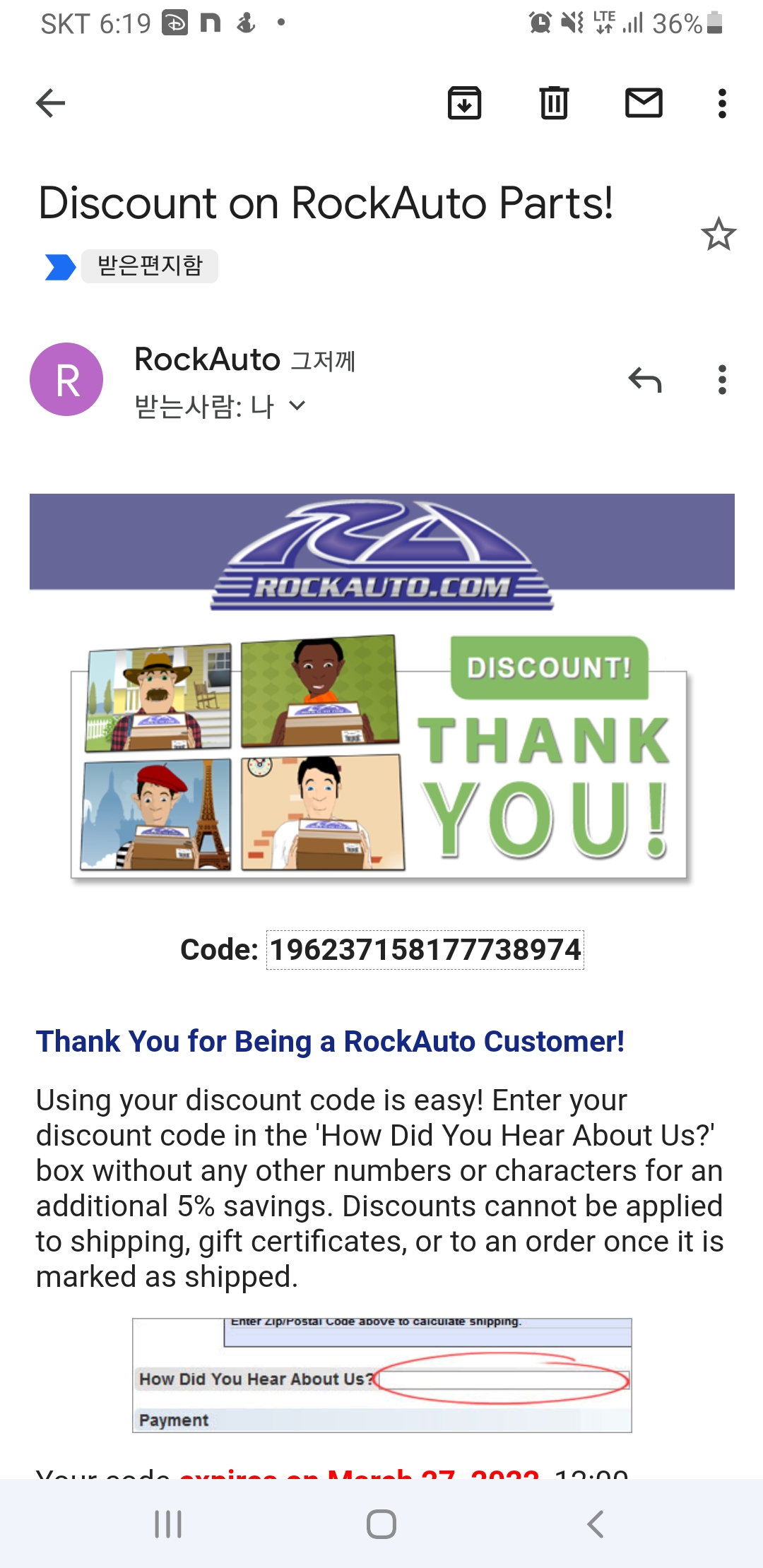
Task: Open RockAuto sender avatar
Action: click(66, 379)
